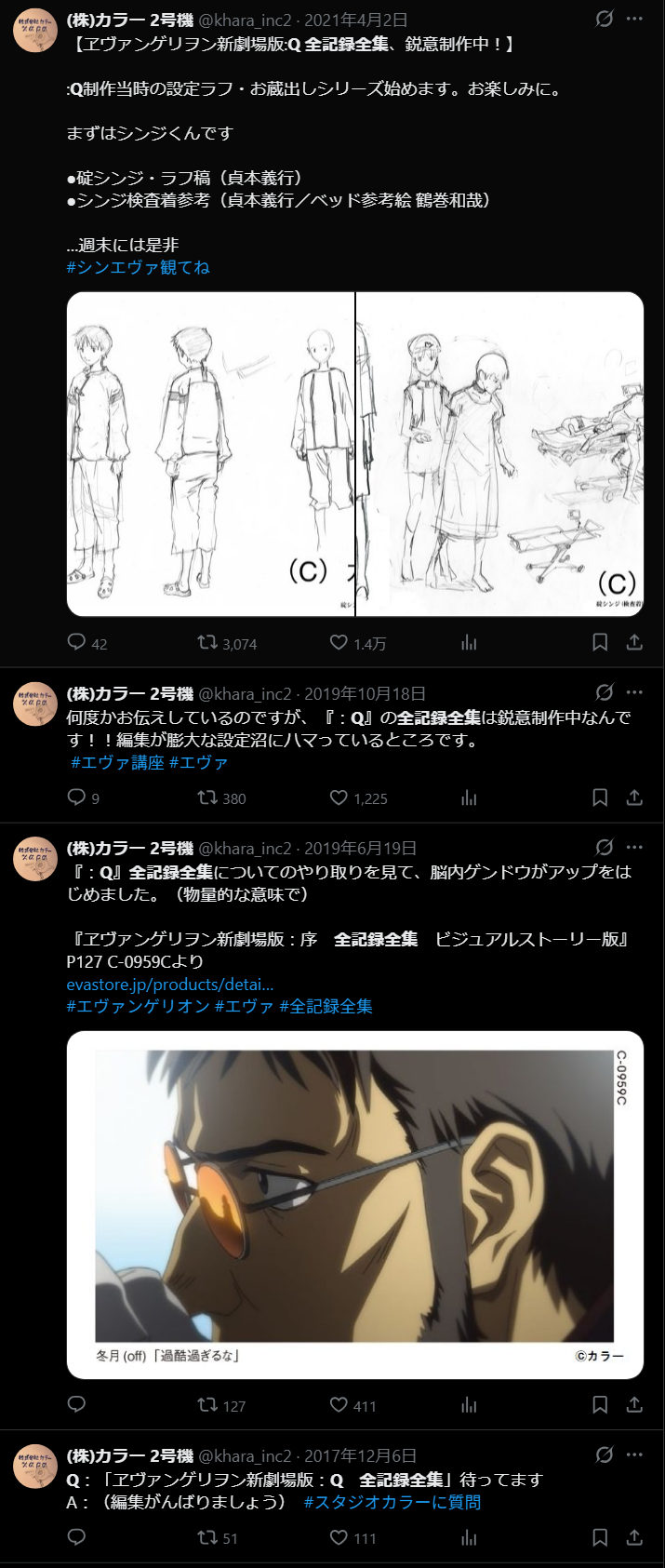Open overflow menu on April 2, 2021 tweet
Screen dimensions: 665x1568
[634, 19]
